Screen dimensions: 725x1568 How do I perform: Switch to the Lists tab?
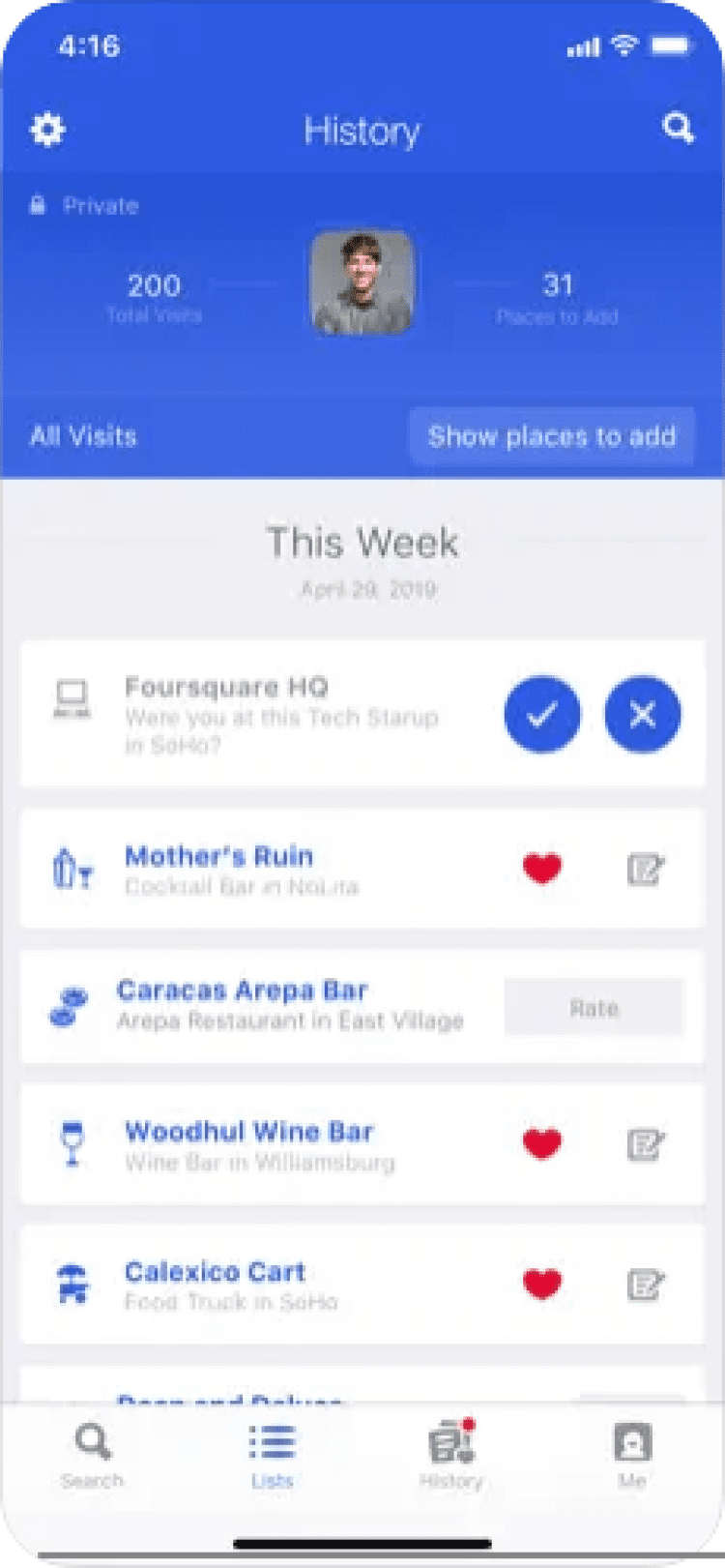click(x=273, y=1454)
